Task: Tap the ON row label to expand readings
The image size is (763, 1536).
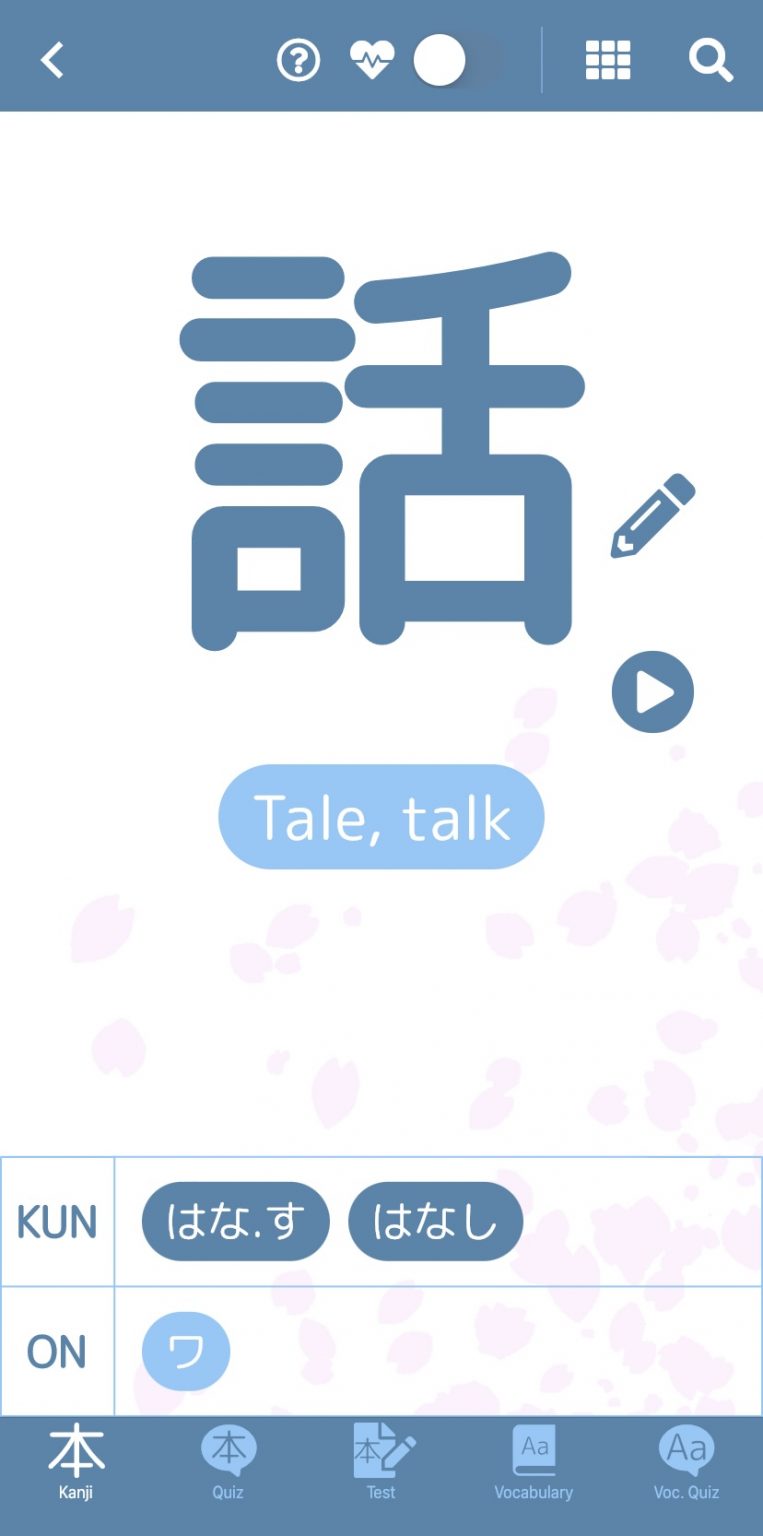Action: tap(57, 1350)
